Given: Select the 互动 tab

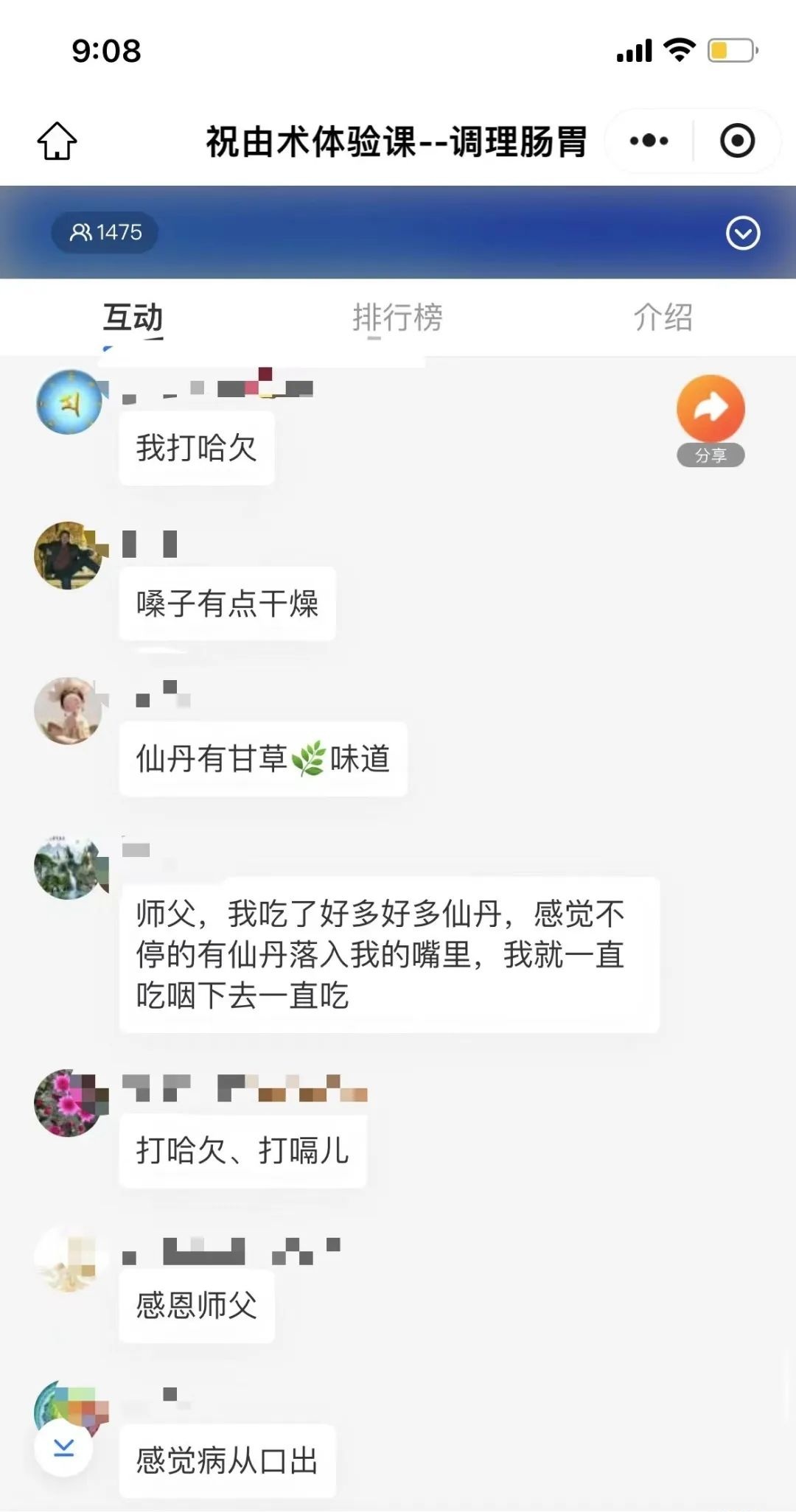Looking at the screenshot, I should [133, 318].
